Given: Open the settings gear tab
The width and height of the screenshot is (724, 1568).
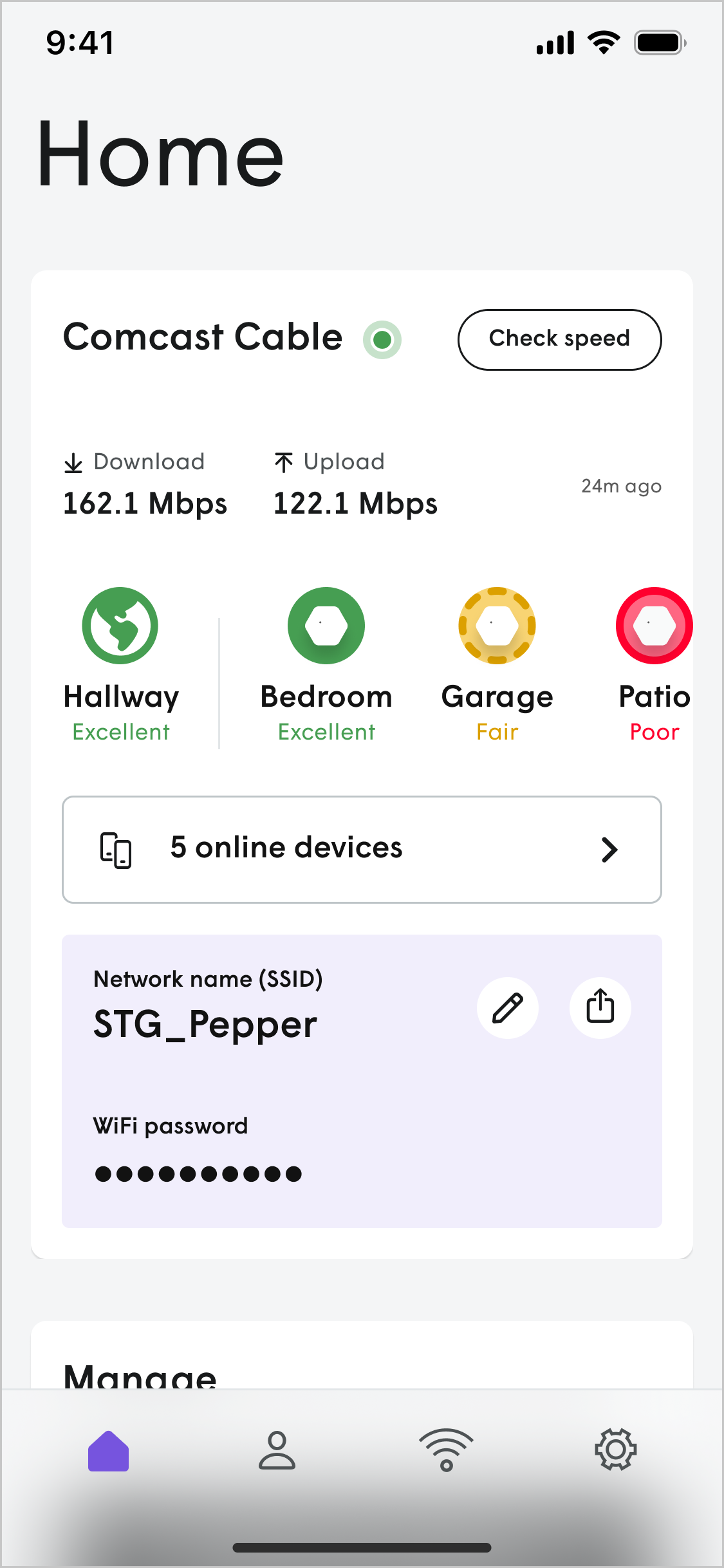Looking at the screenshot, I should (x=615, y=1451).
